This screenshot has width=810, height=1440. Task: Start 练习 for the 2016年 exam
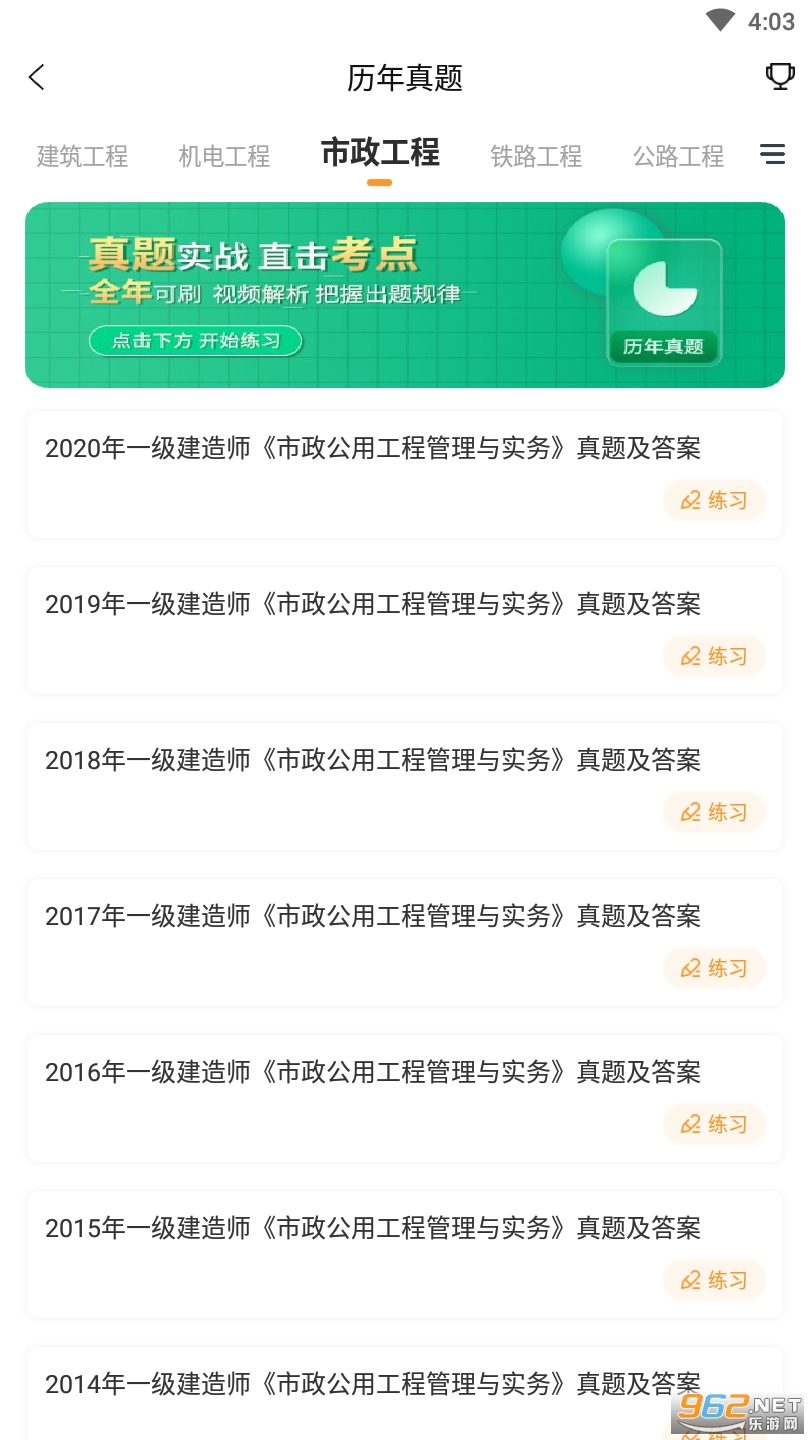(714, 1124)
